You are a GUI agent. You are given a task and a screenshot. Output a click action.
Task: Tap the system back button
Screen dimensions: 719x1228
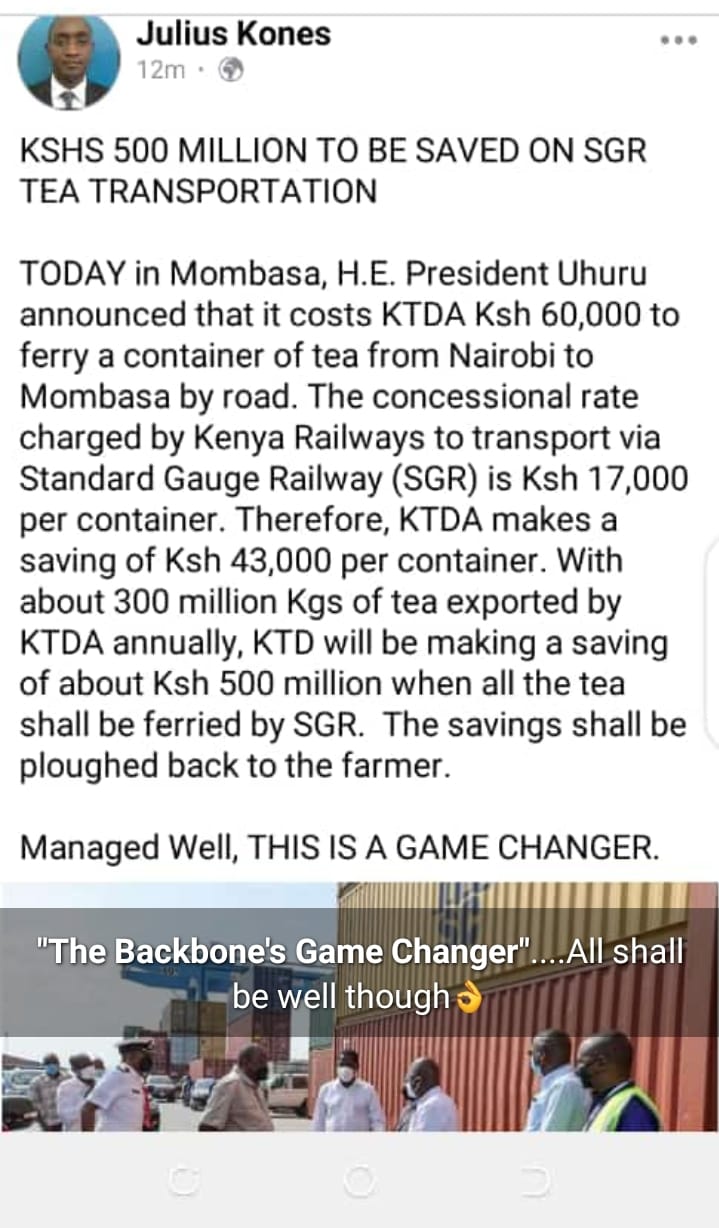[x=536, y=1181]
